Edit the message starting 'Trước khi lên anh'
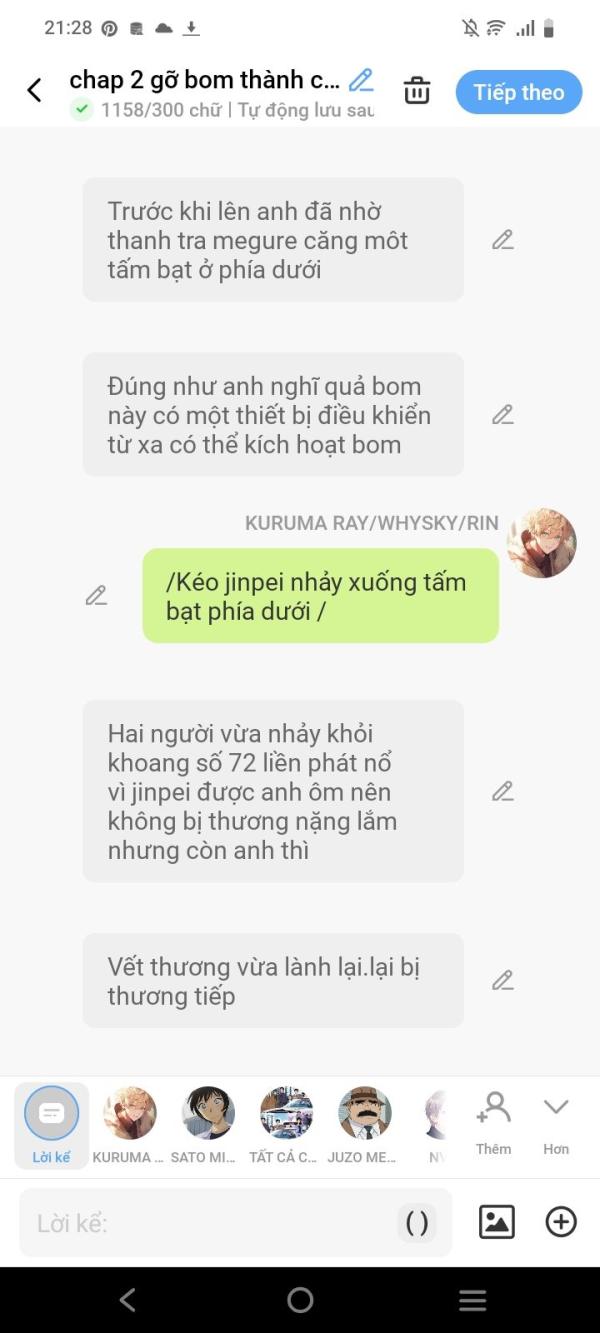This screenshot has width=600, height=1333. click(x=503, y=240)
